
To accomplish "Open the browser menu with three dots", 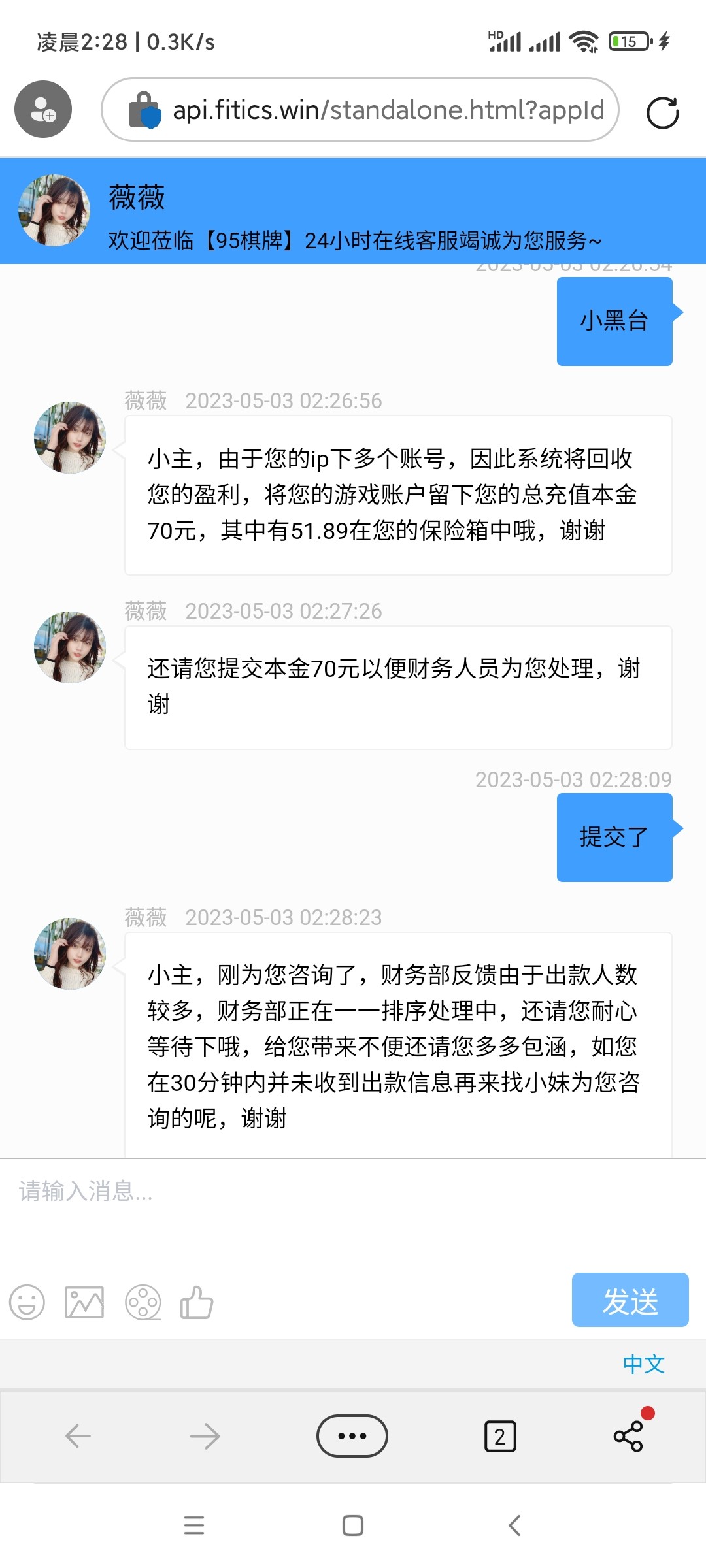I will (352, 1436).
